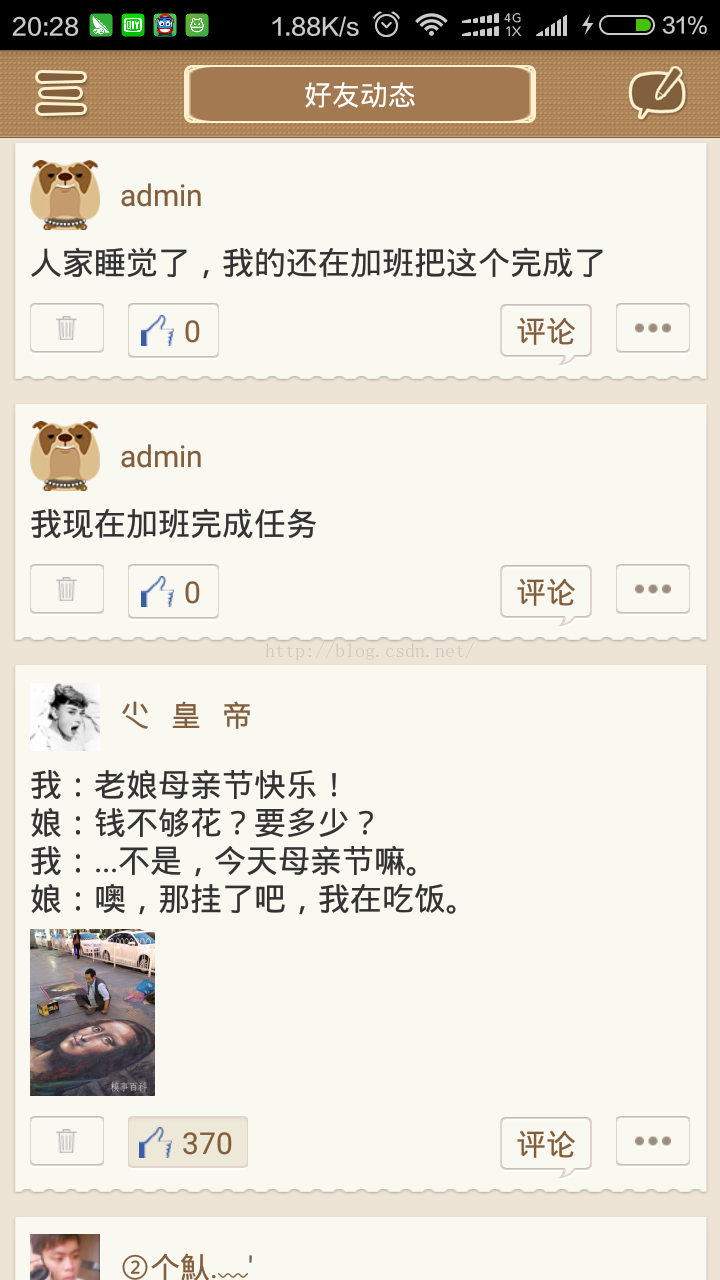This screenshot has width=720, height=1280.
Task: Open 尐皇帝's profile avatar
Action: click(x=65, y=717)
